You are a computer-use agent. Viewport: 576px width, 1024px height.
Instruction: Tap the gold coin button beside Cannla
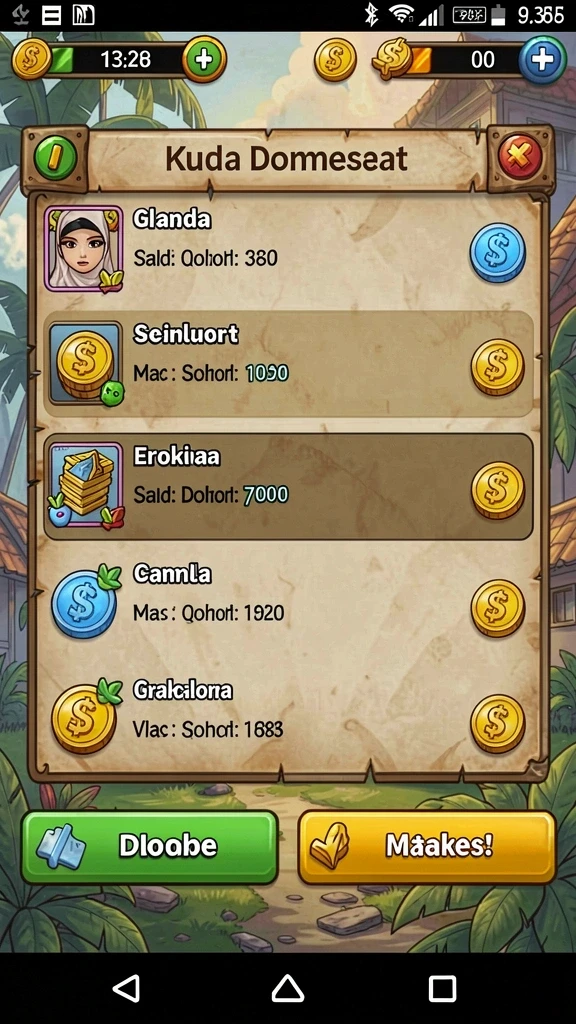pos(498,608)
